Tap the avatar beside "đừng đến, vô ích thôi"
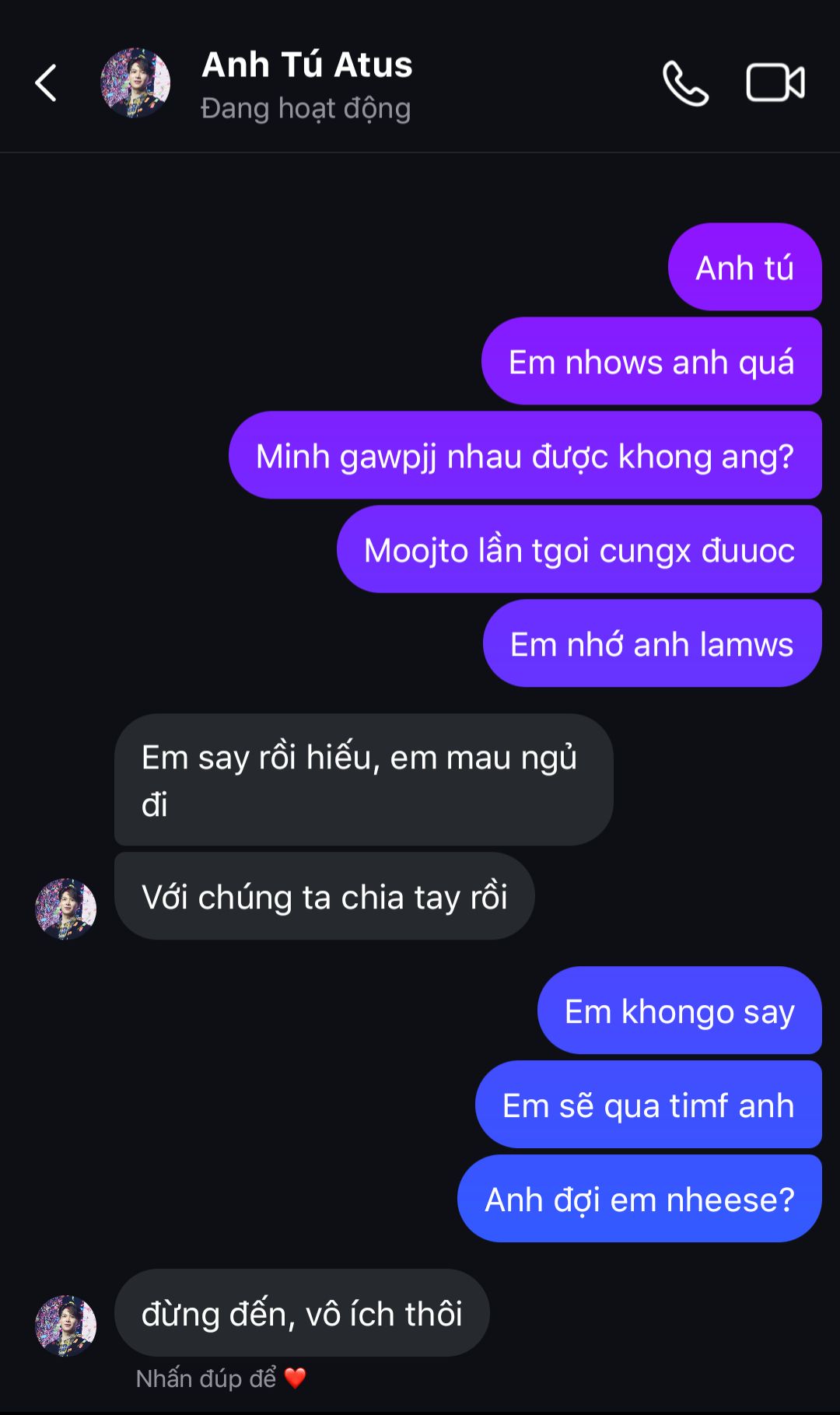Screen dimensions: 840x1415 (x=66, y=1326)
